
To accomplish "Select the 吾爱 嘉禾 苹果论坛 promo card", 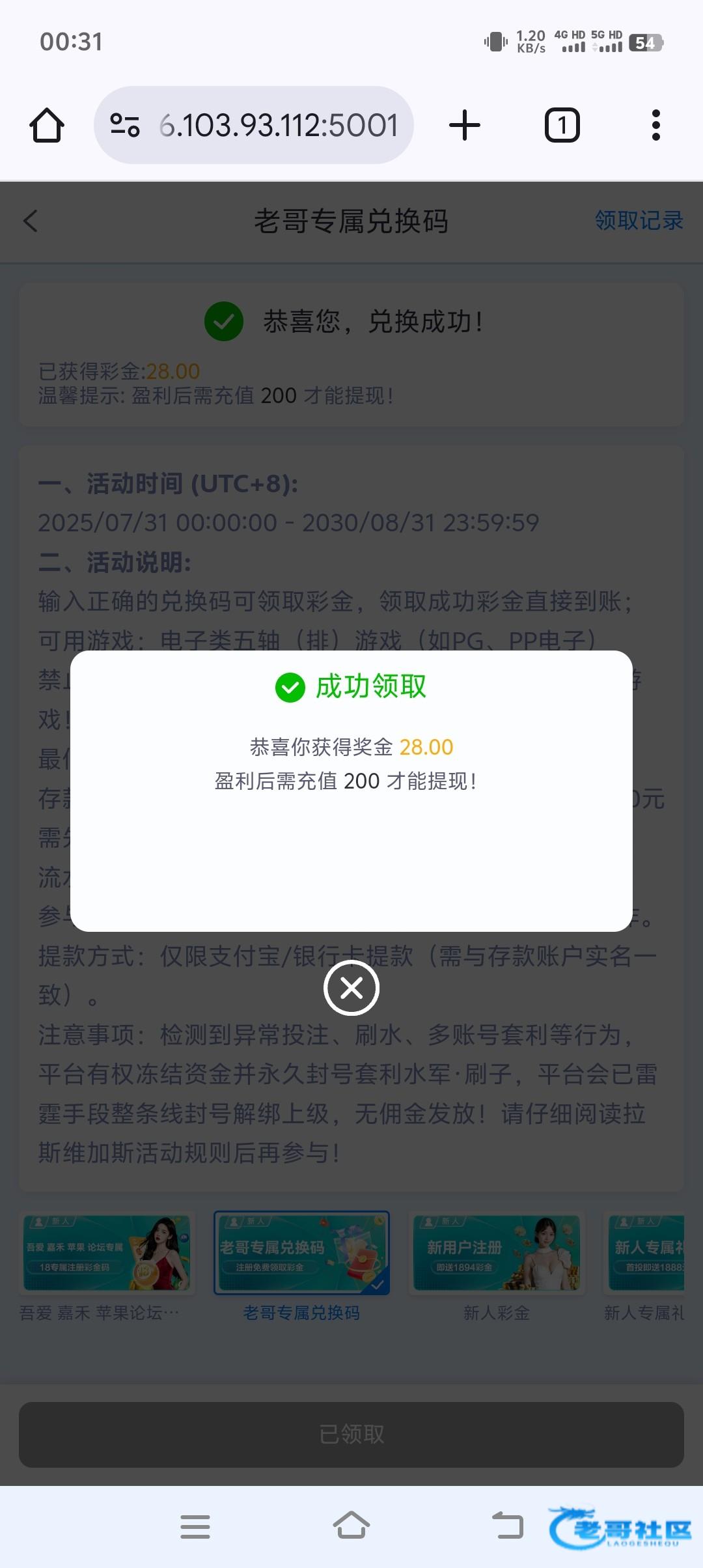I will tap(107, 1253).
